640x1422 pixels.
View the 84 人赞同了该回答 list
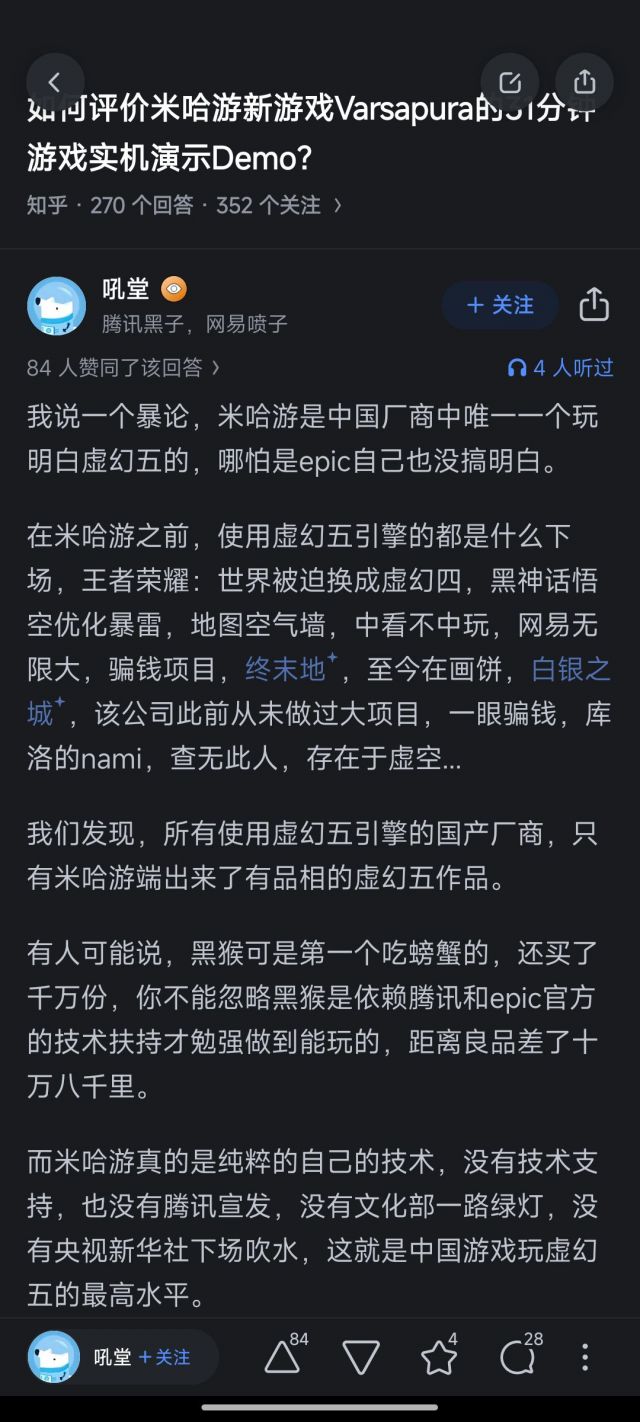[x=123, y=368]
